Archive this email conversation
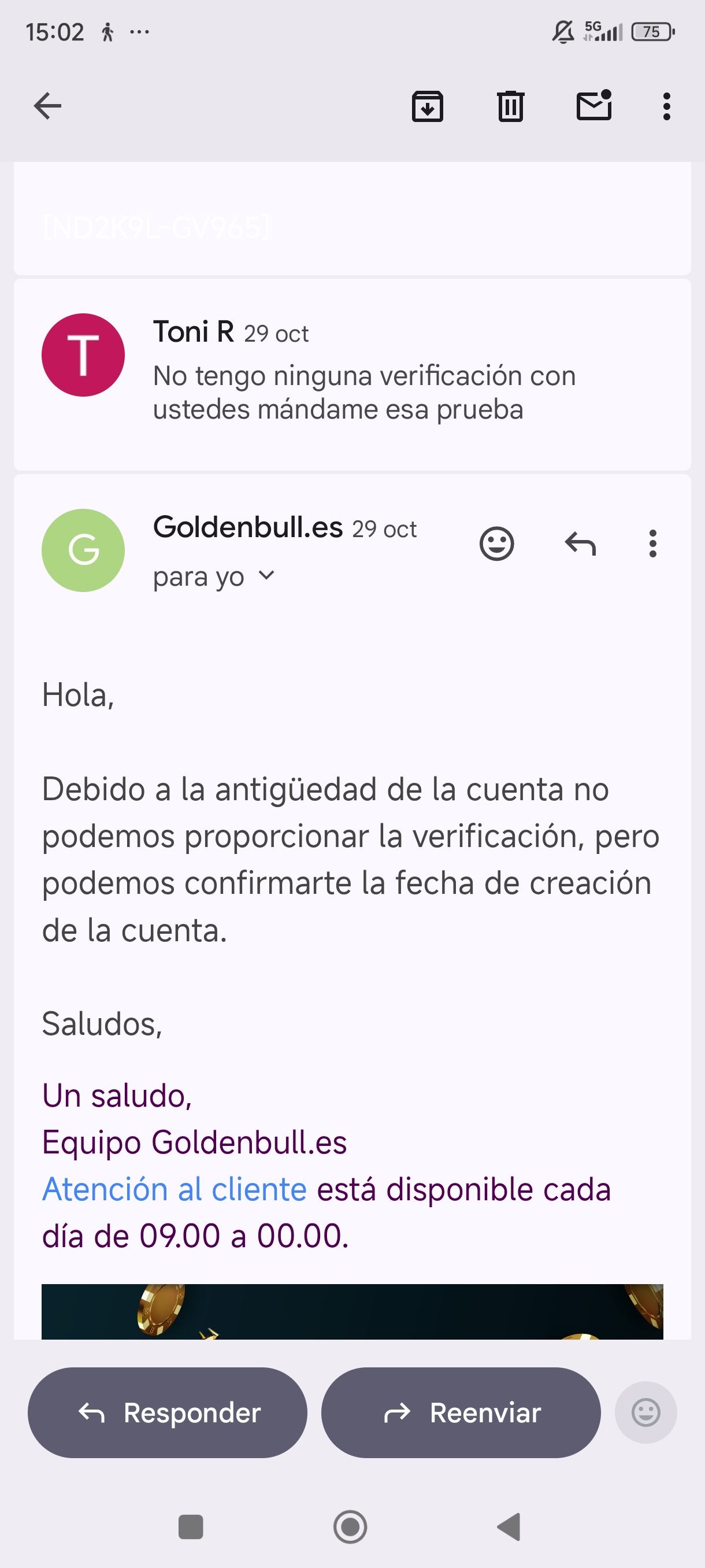The height and width of the screenshot is (1568, 705). click(427, 106)
